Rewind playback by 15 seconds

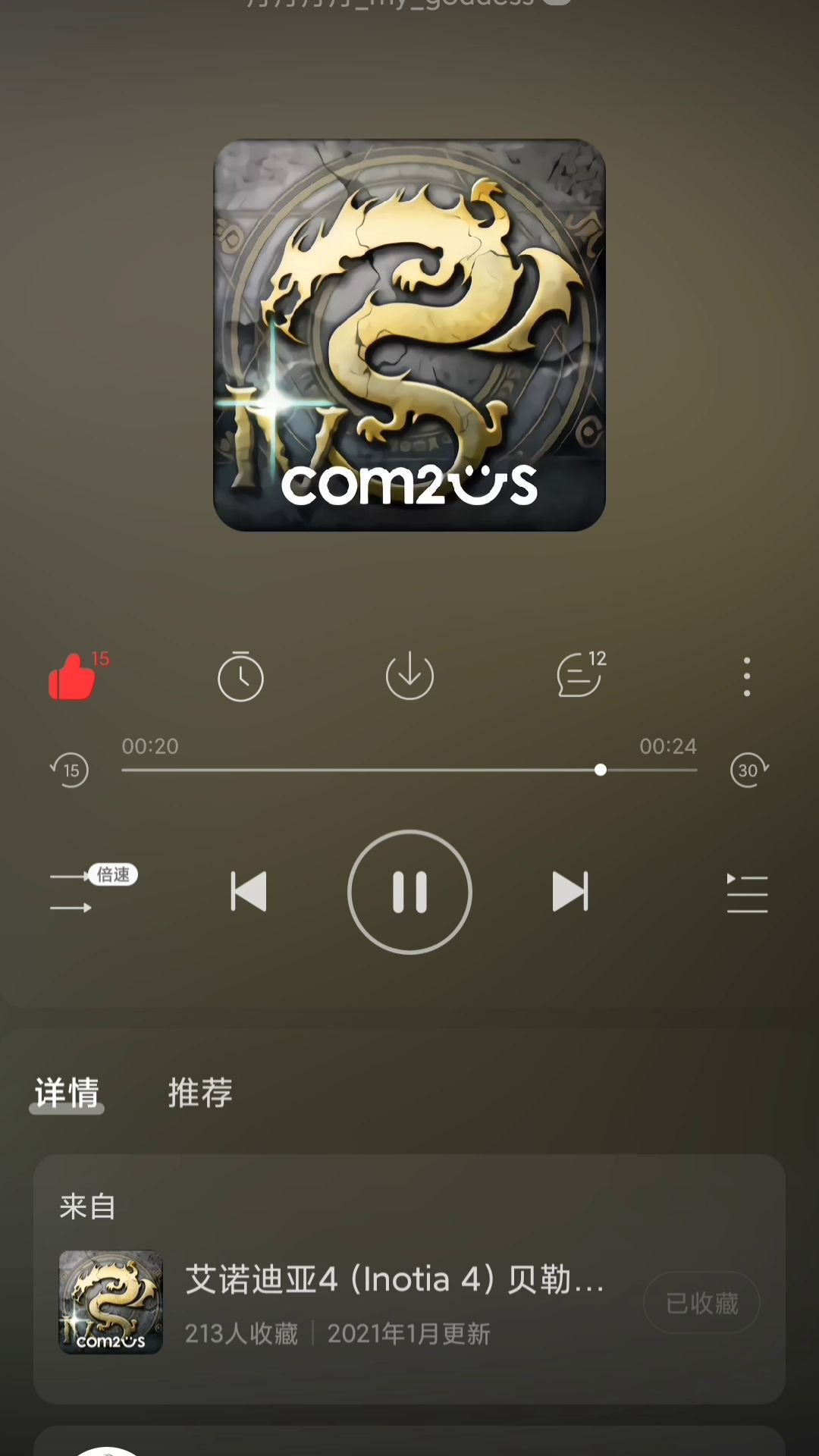tap(71, 770)
